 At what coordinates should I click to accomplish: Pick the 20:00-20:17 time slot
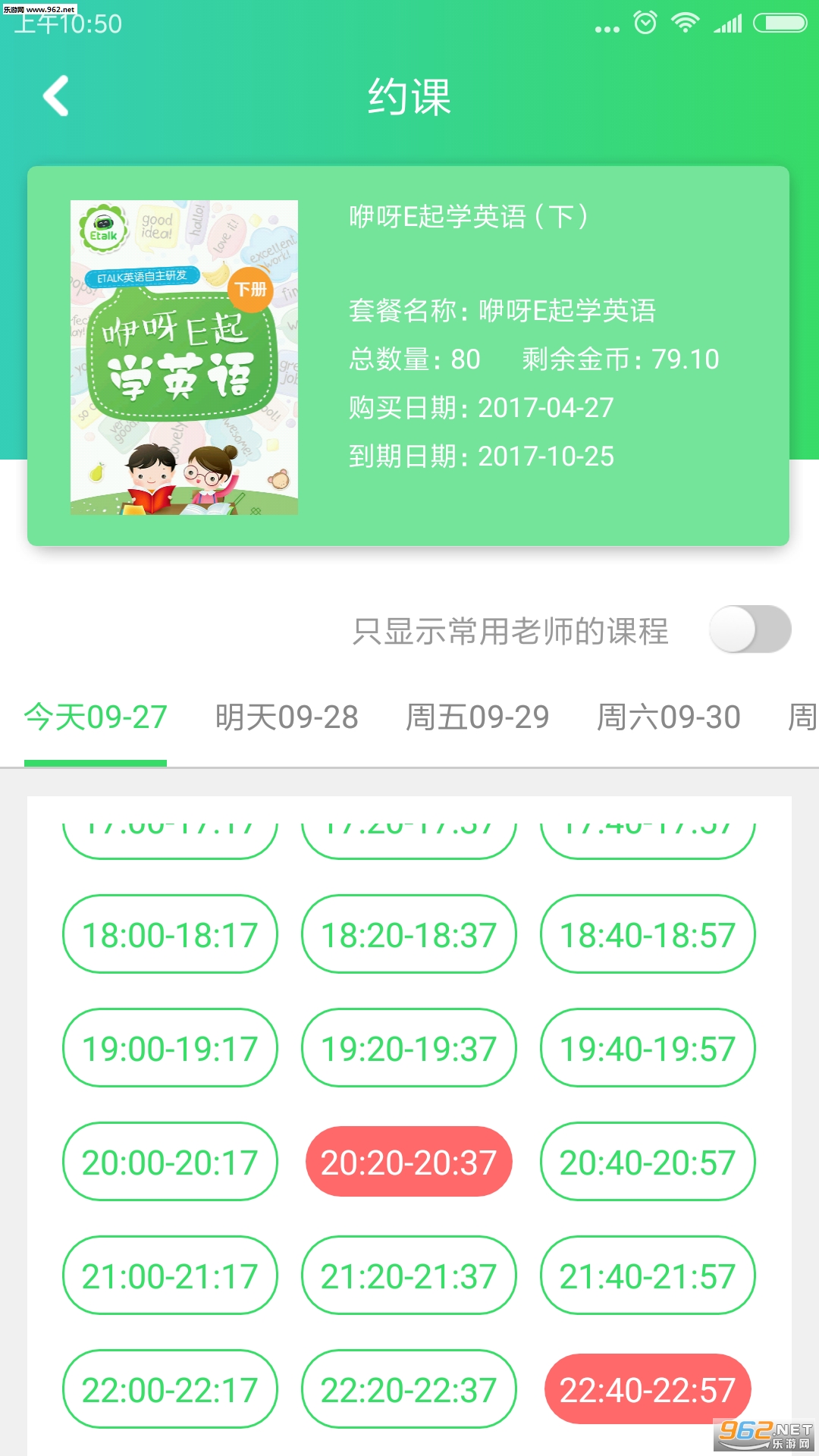(x=170, y=1162)
